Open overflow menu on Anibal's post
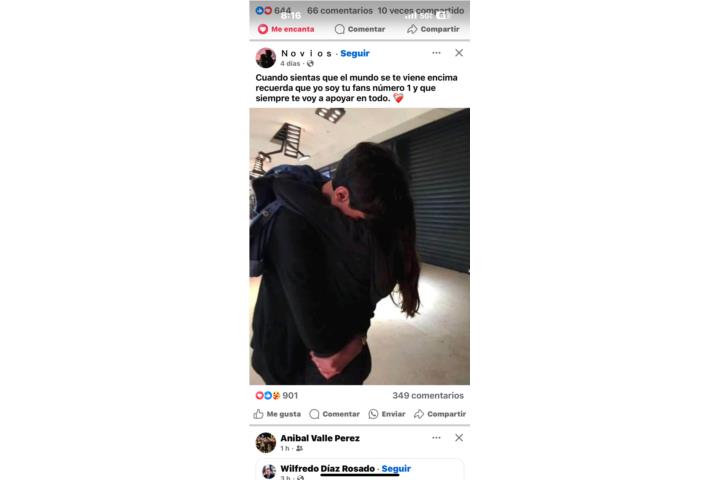720x480 pixels. coord(436,438)
